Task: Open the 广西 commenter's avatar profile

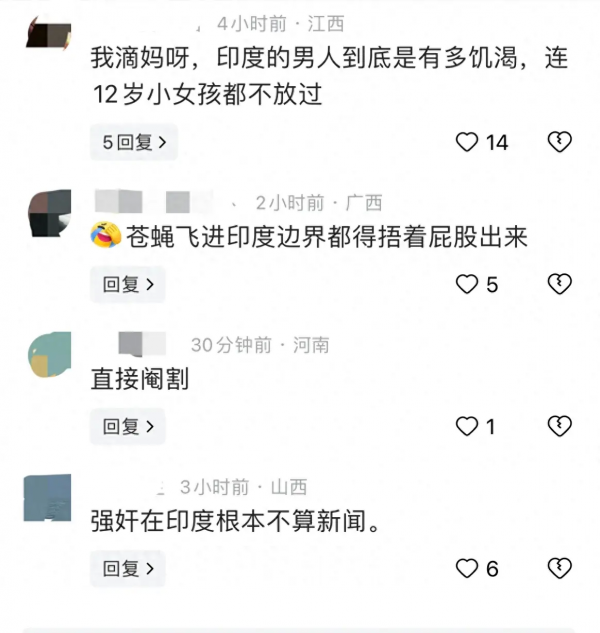Action: pos(49,212)
